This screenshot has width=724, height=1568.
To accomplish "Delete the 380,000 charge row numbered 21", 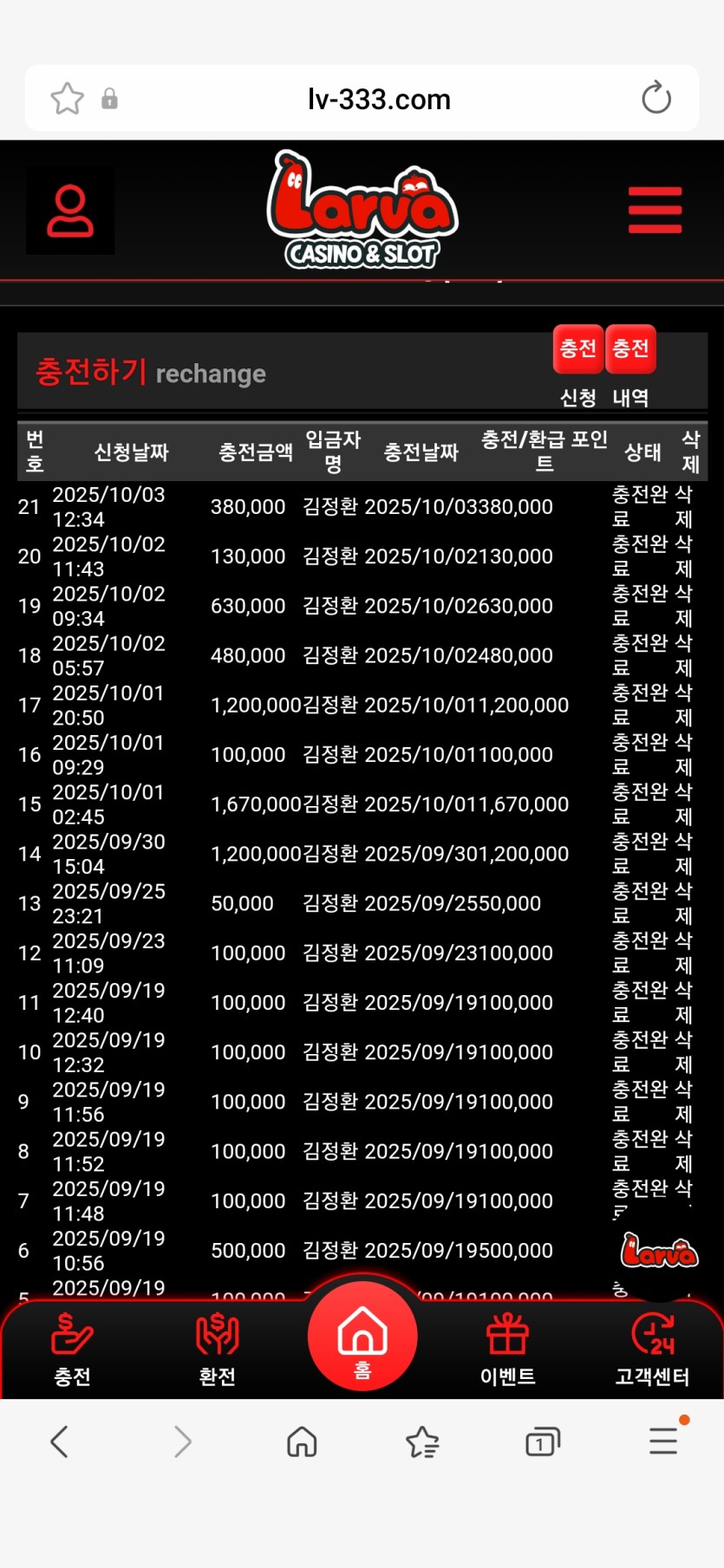I will click(x=683, y=506).
